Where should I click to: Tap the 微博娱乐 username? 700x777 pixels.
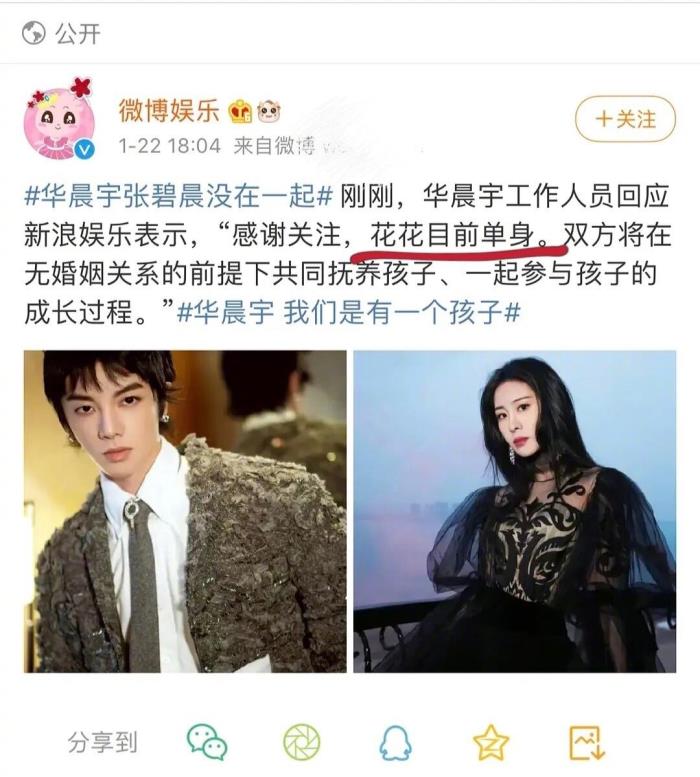(x=169, y=108)
